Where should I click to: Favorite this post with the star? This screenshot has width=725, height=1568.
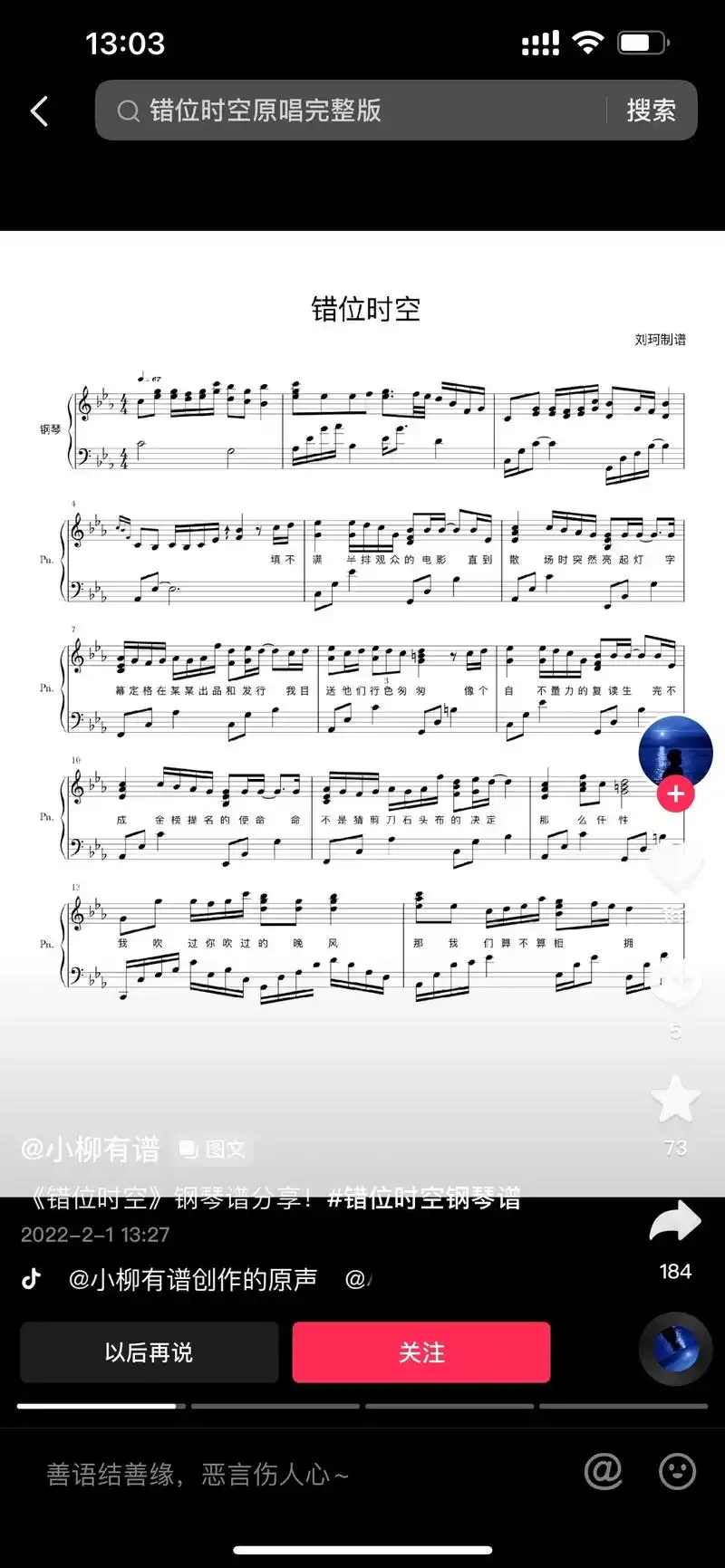(x=675, y=1100)
